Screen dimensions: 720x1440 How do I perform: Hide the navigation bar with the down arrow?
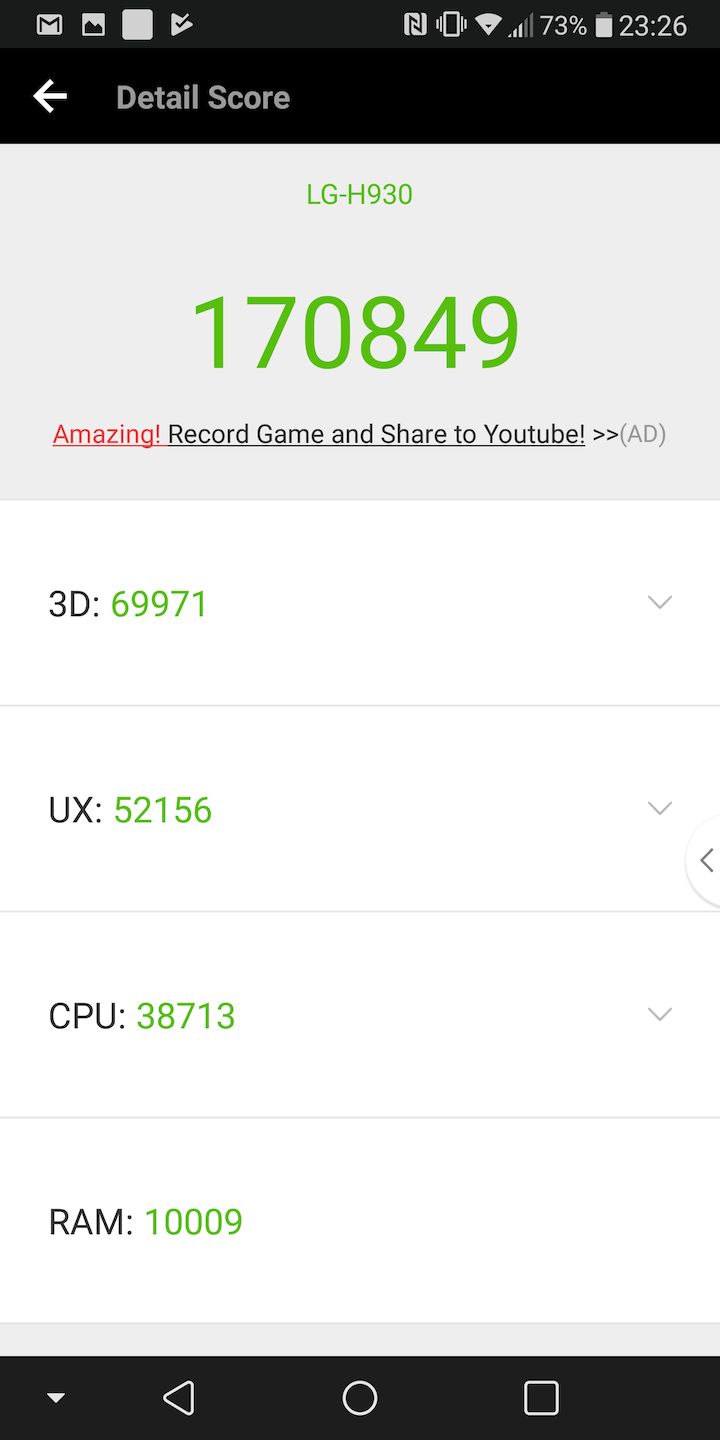[x=57, y=1398]
